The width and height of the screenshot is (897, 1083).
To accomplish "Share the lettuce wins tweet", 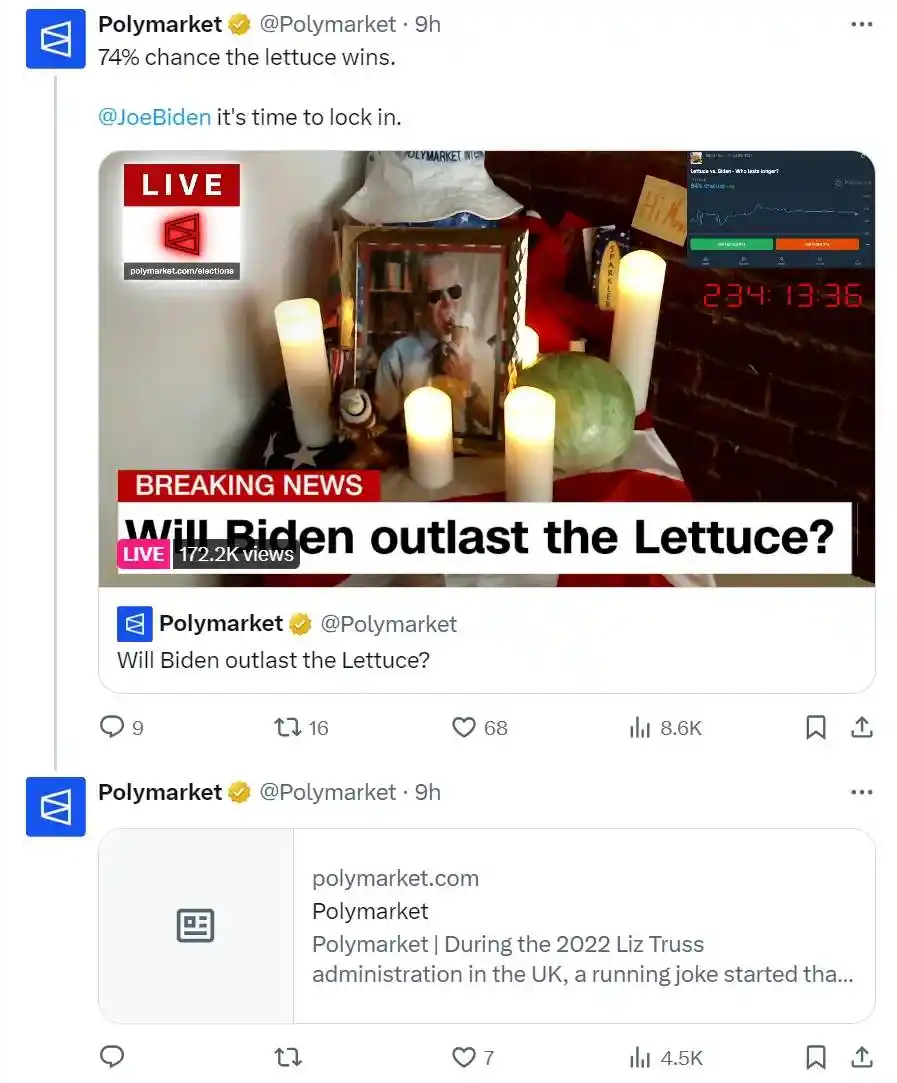I will (x=861, y=727).
